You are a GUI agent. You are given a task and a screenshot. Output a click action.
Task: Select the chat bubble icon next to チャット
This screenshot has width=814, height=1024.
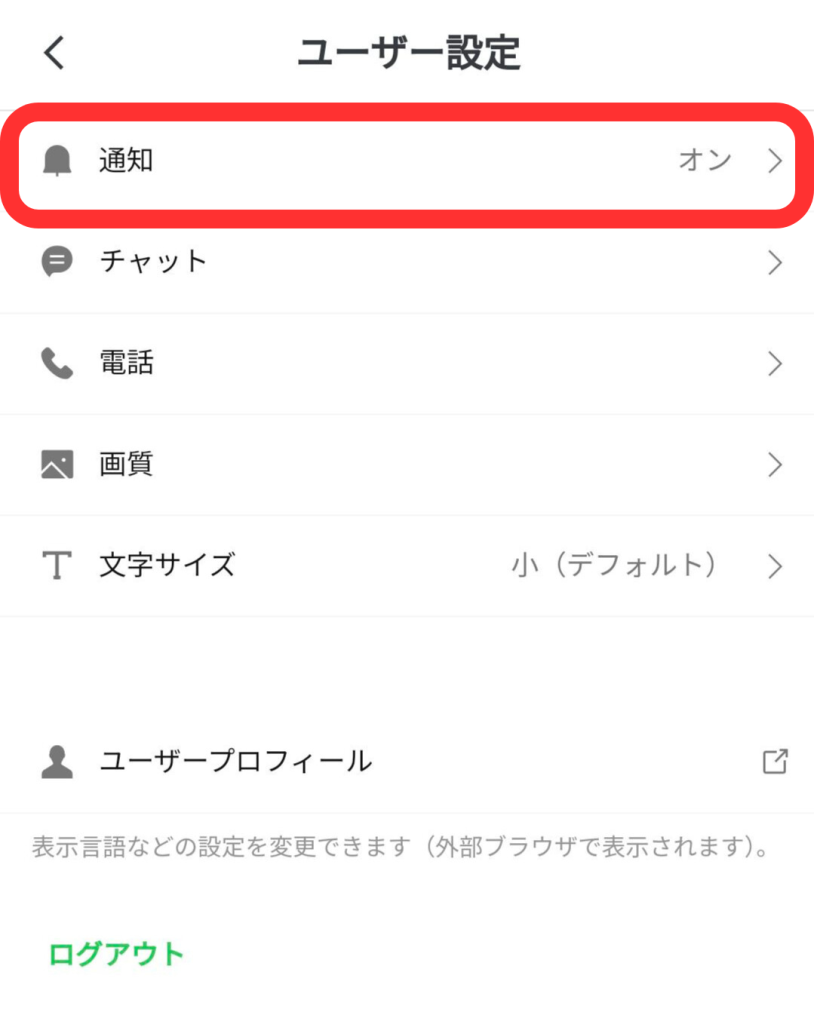57,262
